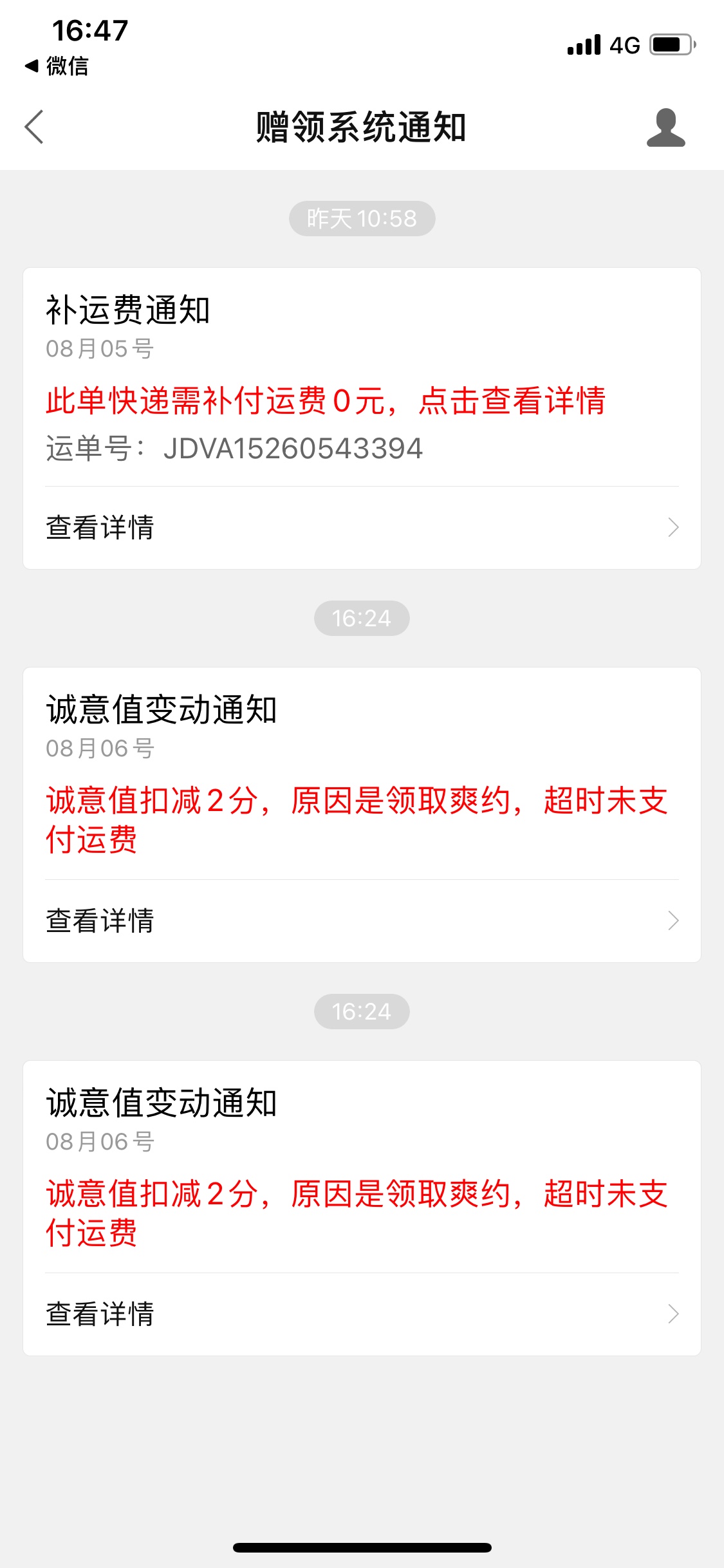Image resolution: width=724 pixels, height=1568 pixels.
Task: Go back from 赠领系统通知 page
Action: pos(34,127)
